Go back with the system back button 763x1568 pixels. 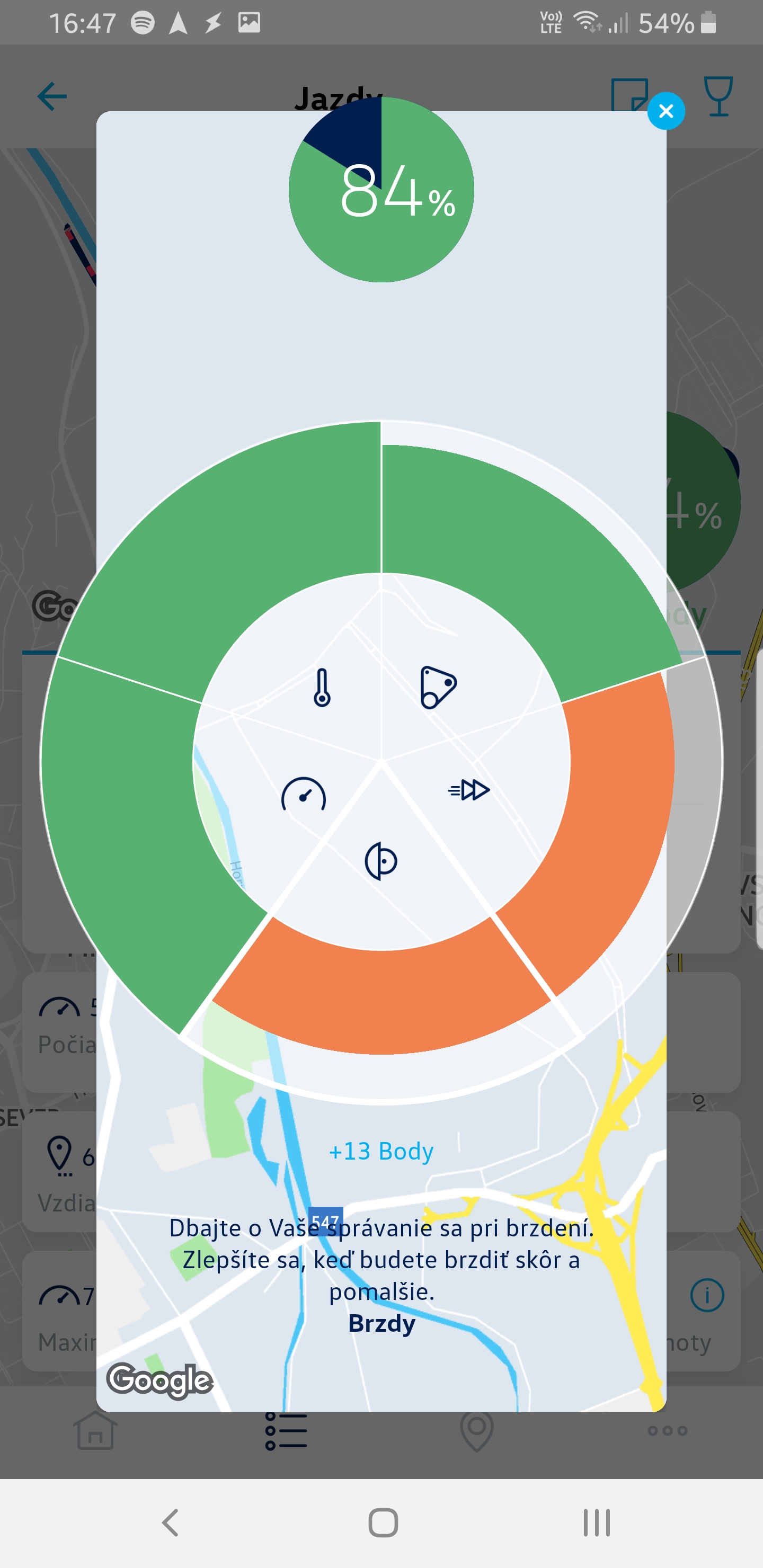pyautogui.click(x=171, y=1522)
